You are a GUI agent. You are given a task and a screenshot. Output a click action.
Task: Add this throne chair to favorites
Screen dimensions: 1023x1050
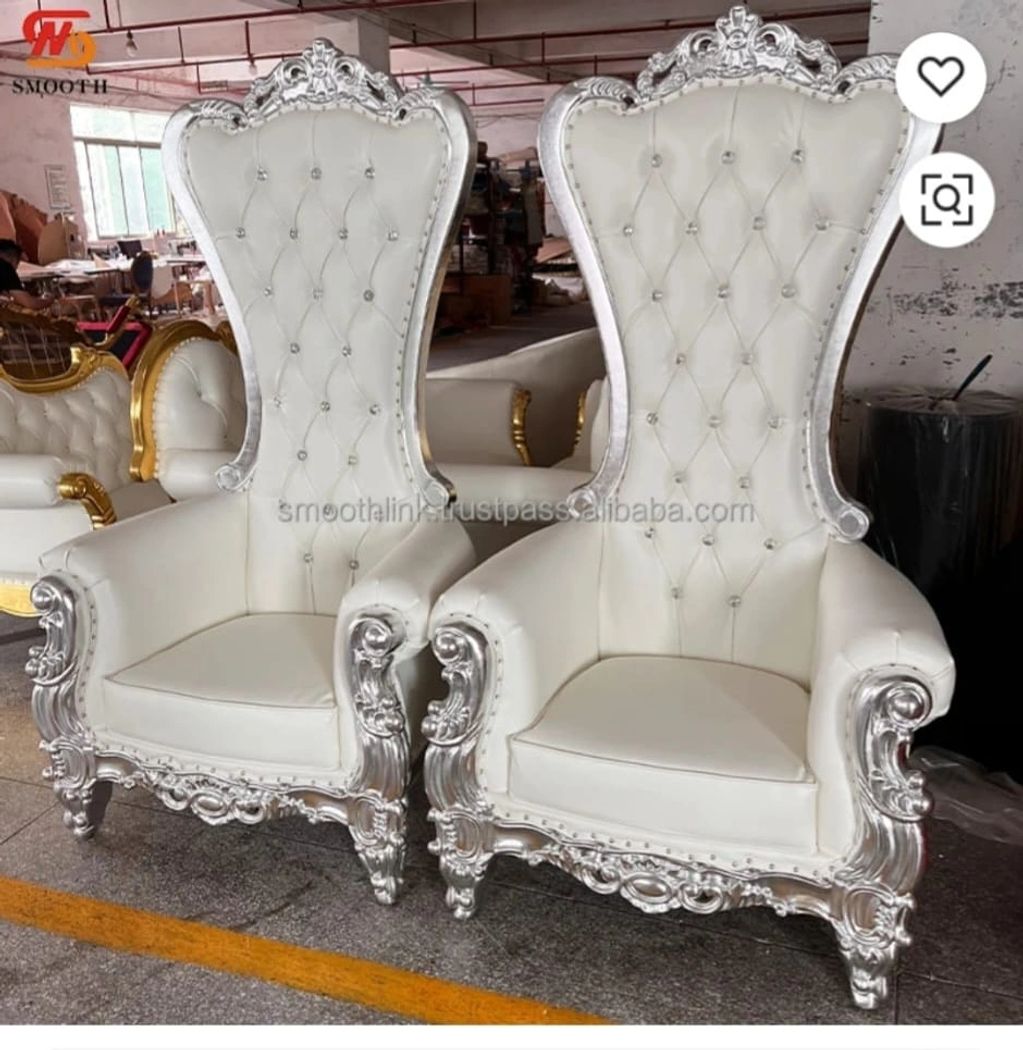coord(940,77)
